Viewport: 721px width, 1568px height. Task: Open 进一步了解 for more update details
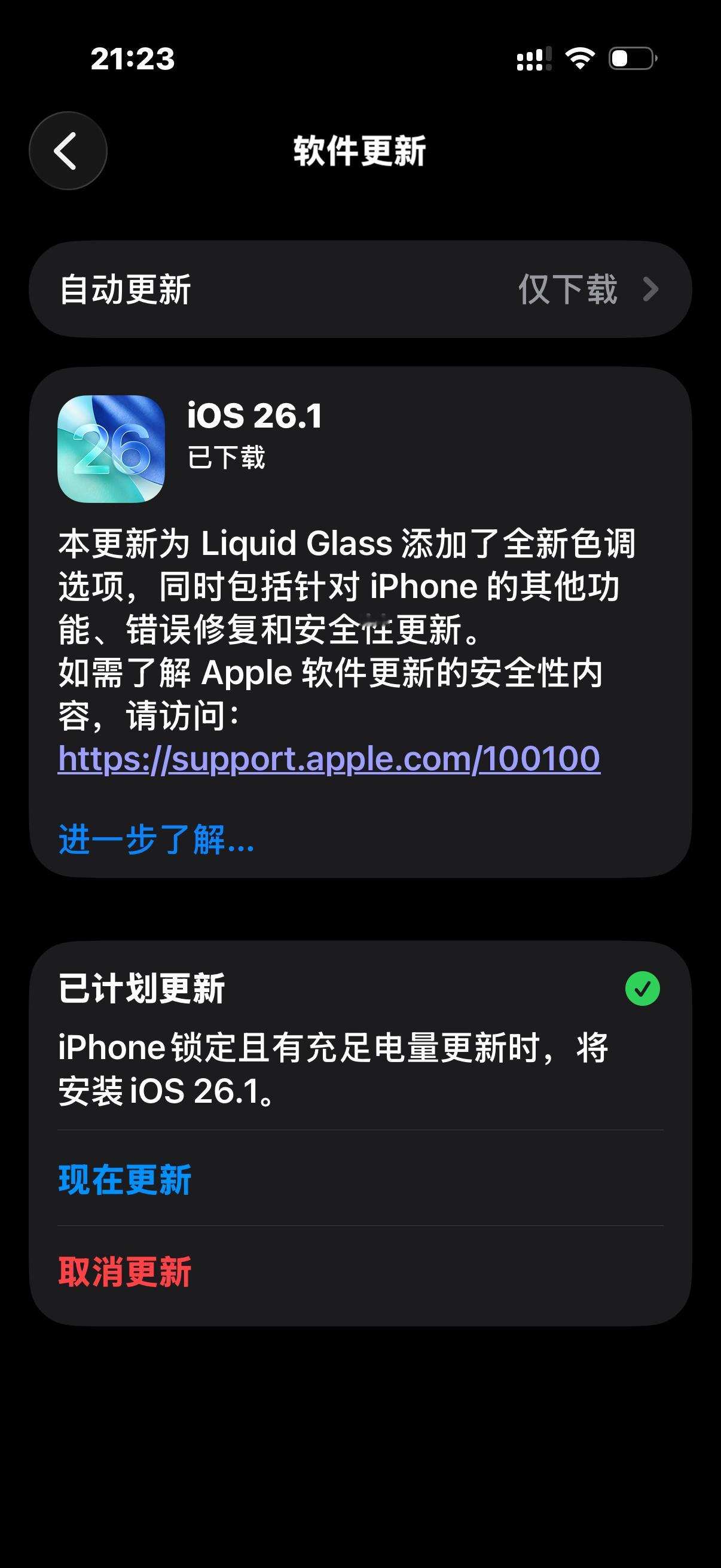(155, 842)
